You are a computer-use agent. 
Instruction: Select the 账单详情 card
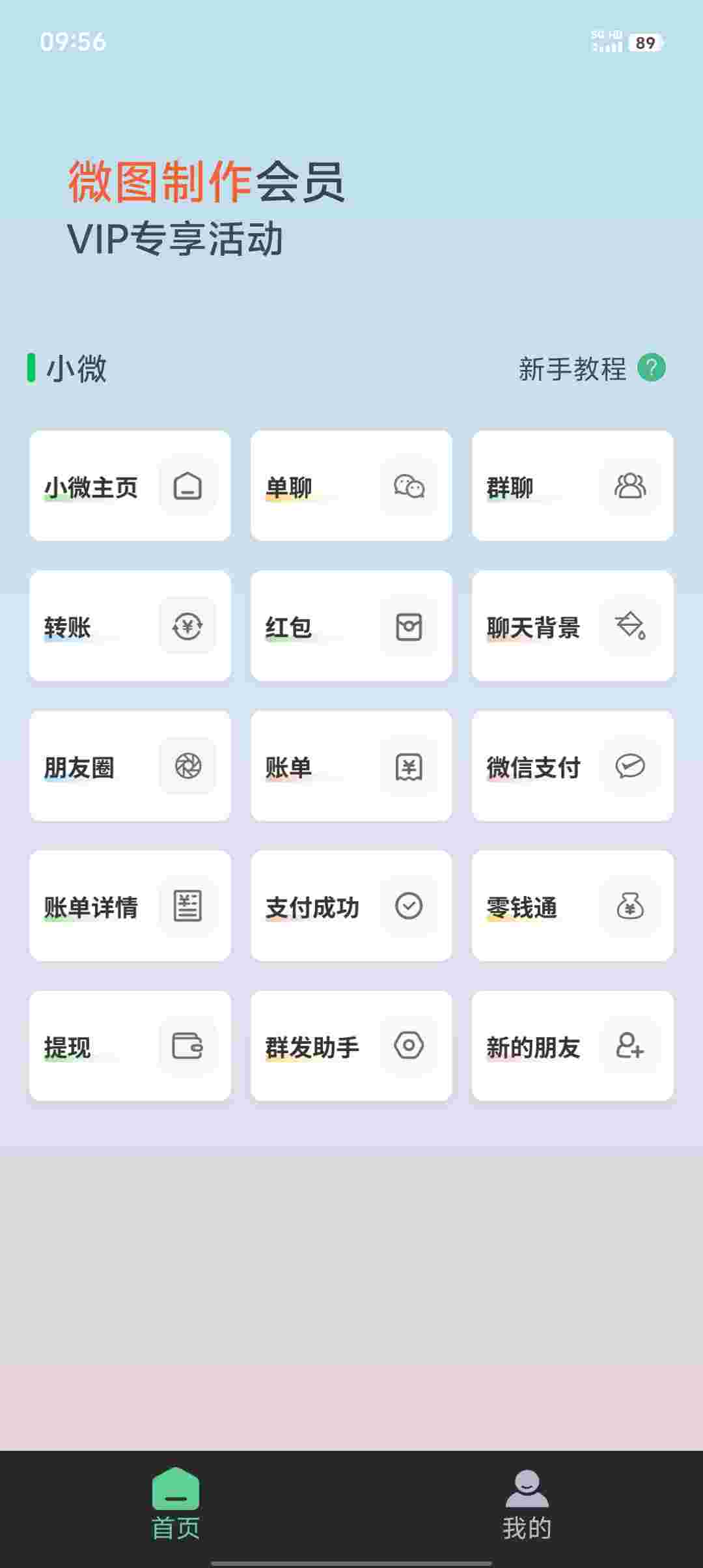(x=130, y=906)
